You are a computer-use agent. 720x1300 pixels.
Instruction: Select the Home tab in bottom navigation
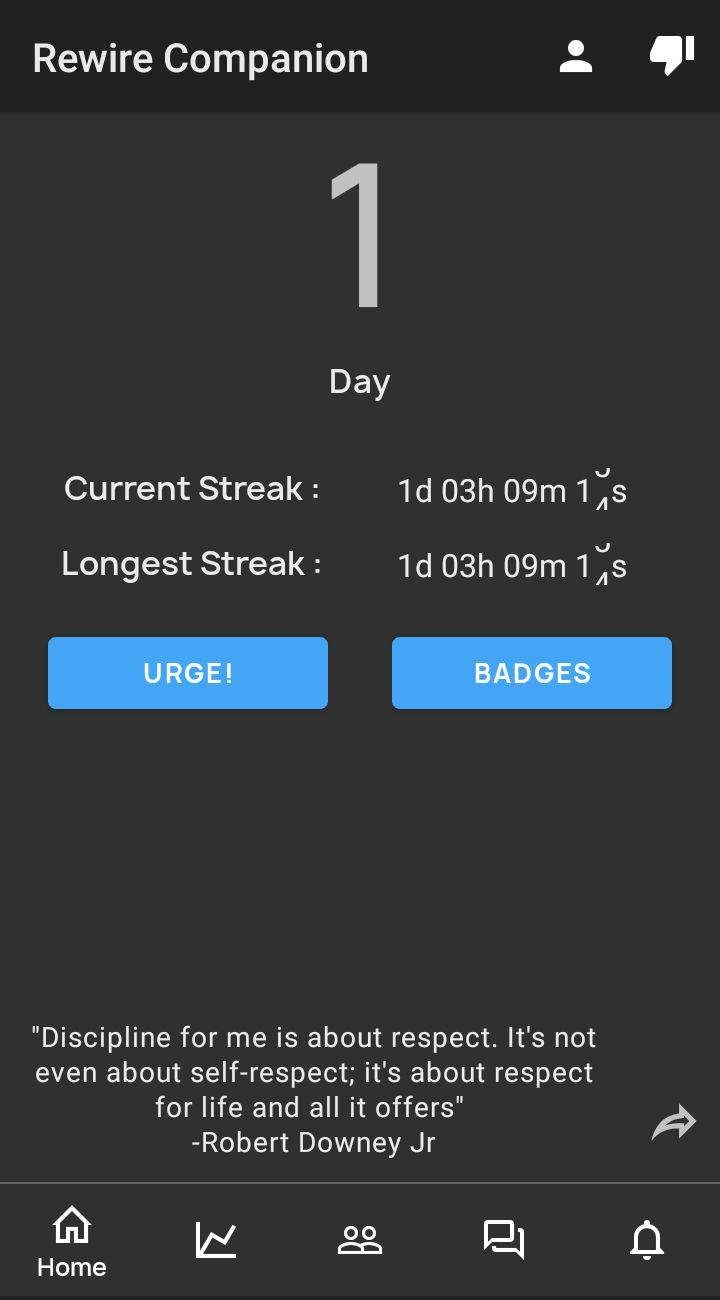pyautogui.click(x=71, y=1240)
